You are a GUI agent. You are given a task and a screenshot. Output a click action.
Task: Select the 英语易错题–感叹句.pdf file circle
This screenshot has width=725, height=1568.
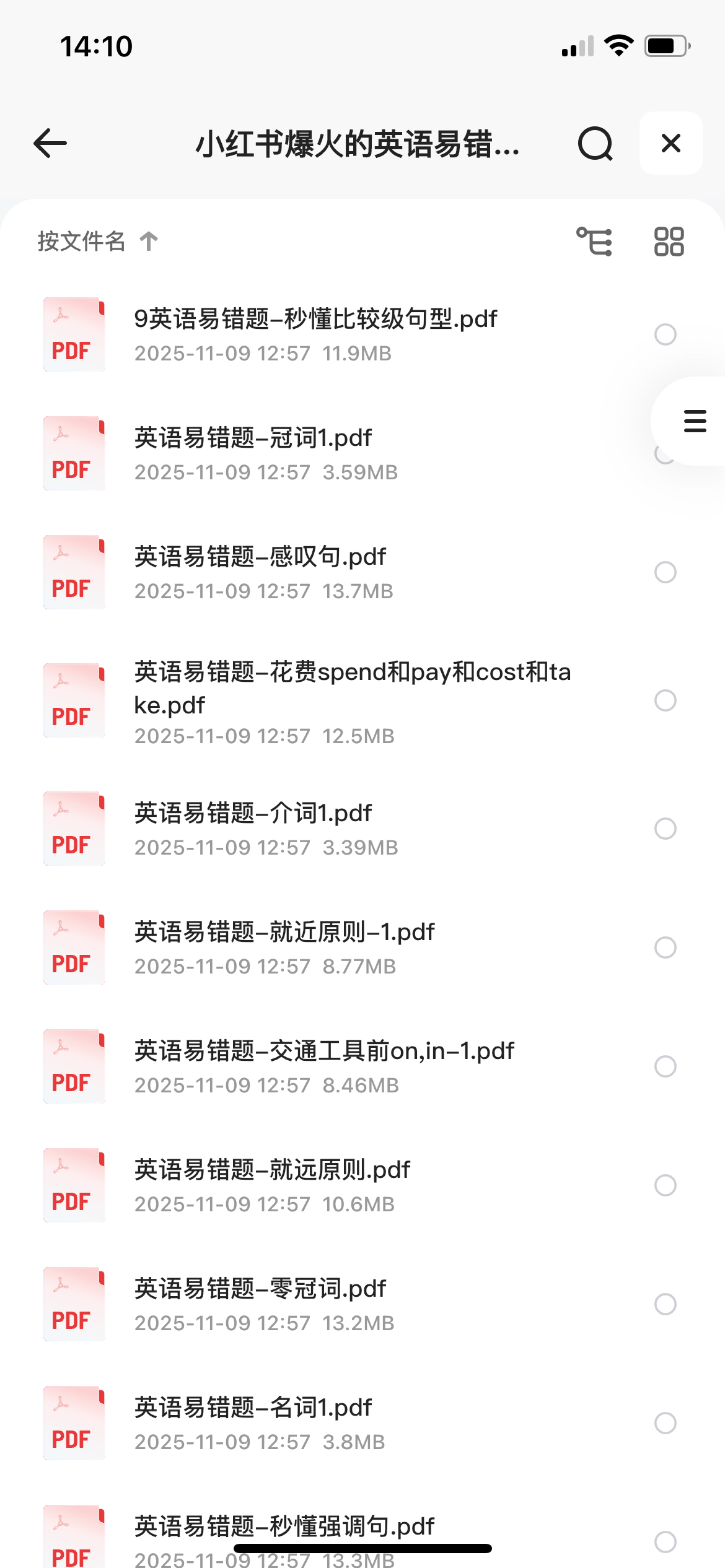click(665, 572)
